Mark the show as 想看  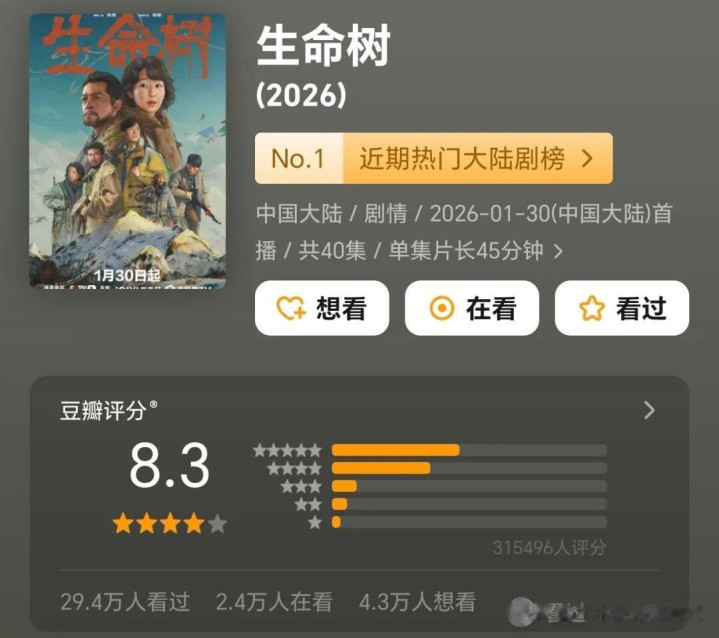(x=322, y=308)
